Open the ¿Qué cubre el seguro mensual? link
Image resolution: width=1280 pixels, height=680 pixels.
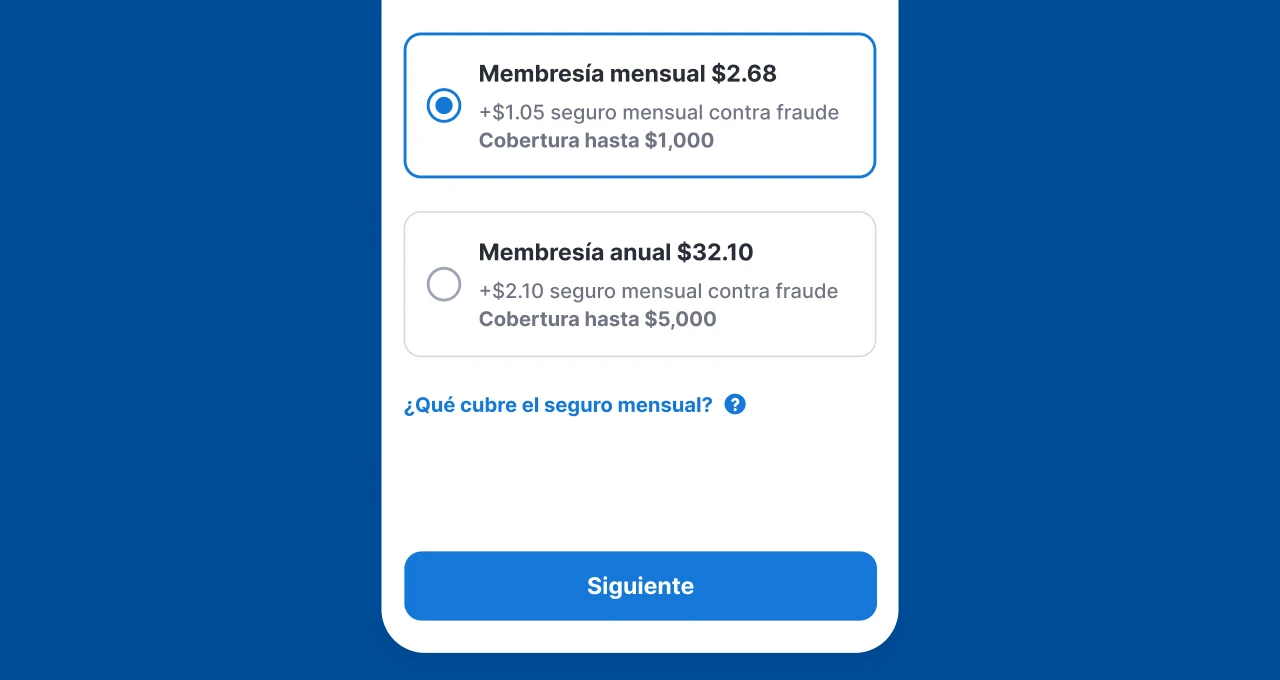[558, 405]
